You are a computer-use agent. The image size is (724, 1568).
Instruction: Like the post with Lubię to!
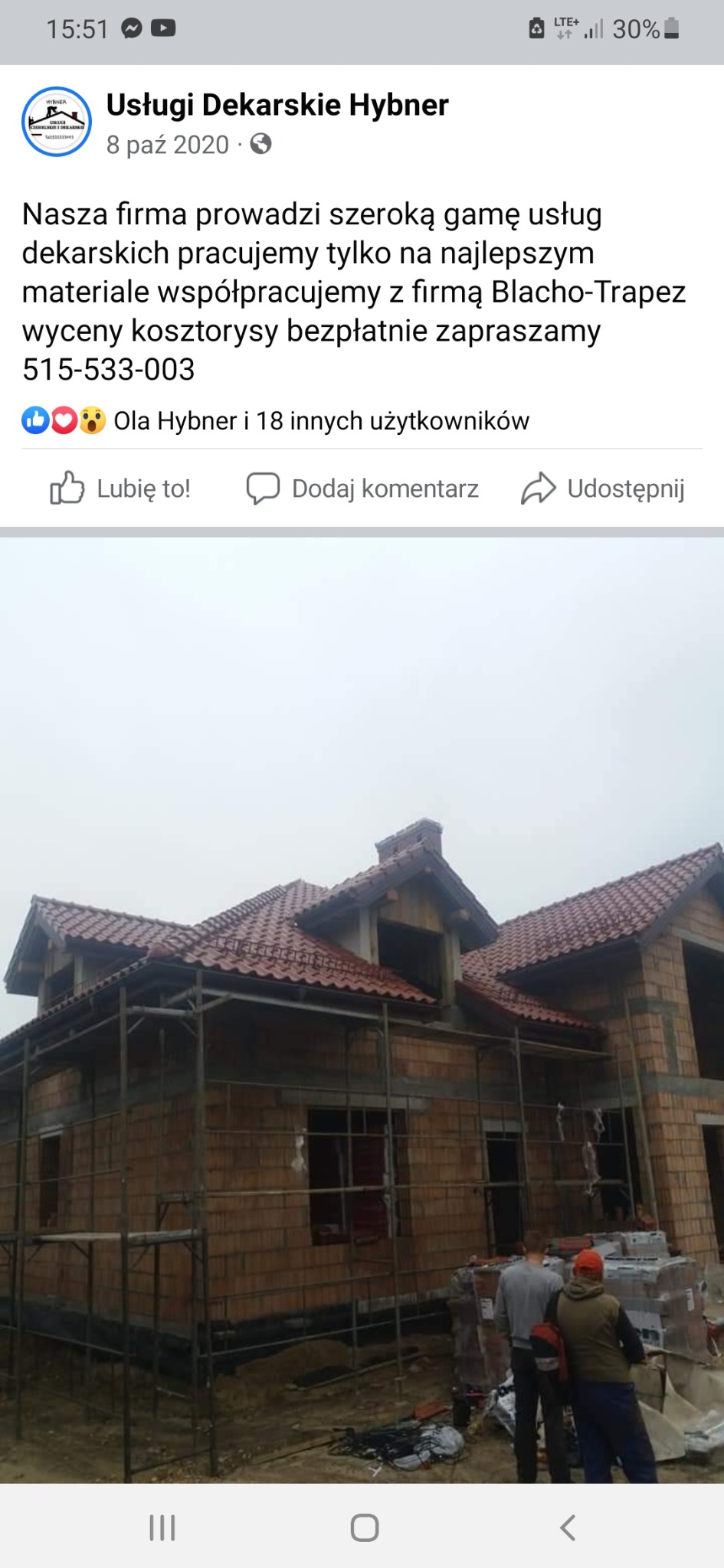pos(120,488)
